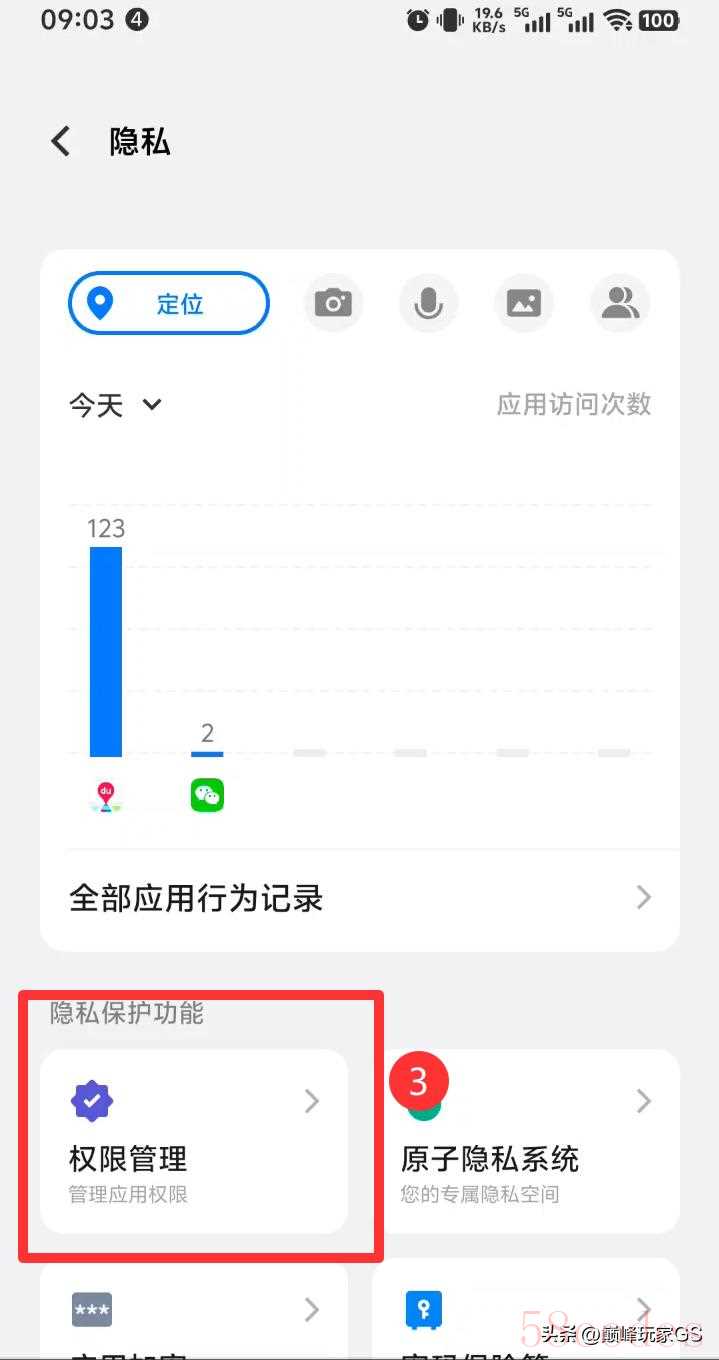The image size is (719, 1360).
Task: Expand the 今天 date dropdown
Action: click(115, 405)
